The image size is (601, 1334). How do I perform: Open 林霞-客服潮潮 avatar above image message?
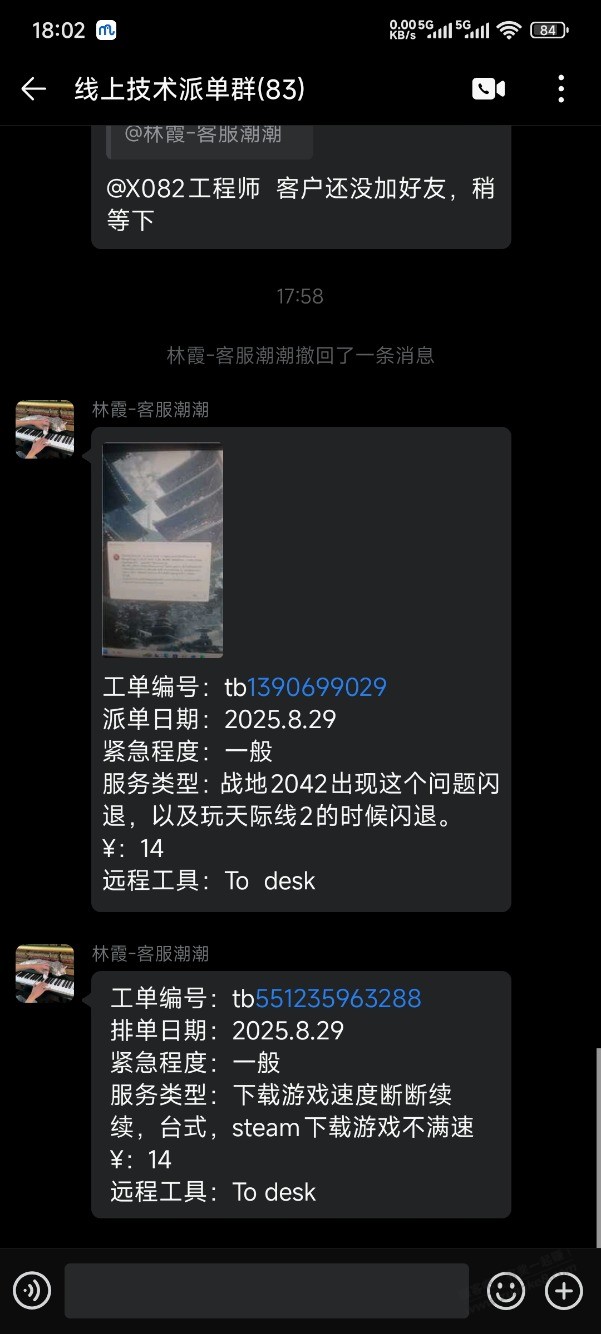tap(45, 430)
